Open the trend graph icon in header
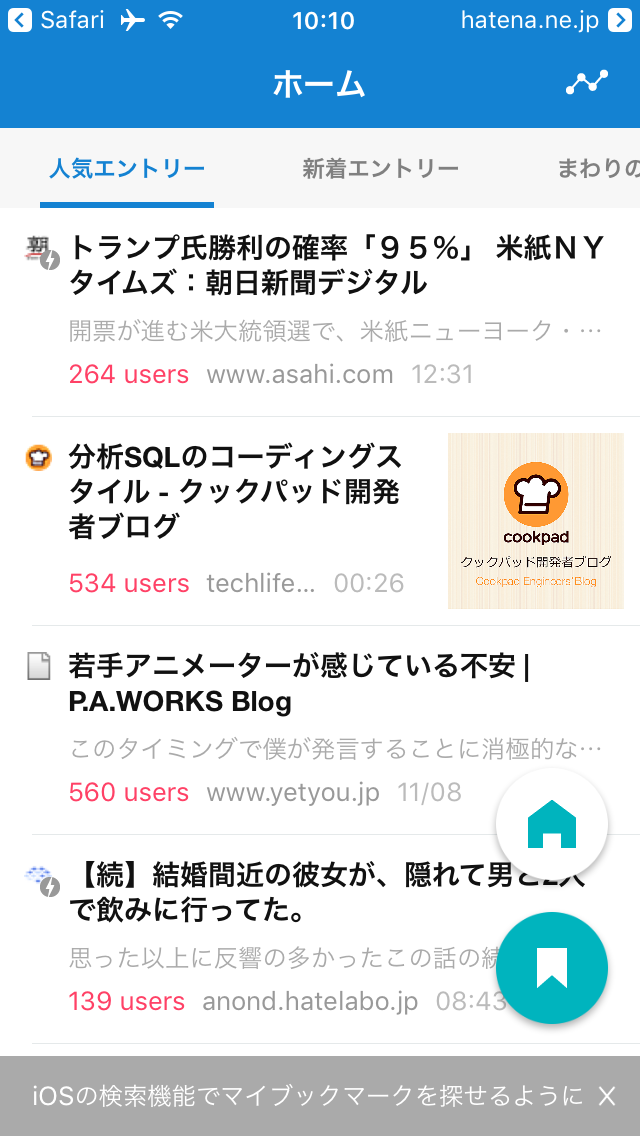This screenshot has width=640, height=1136. (x=587, y=85)
